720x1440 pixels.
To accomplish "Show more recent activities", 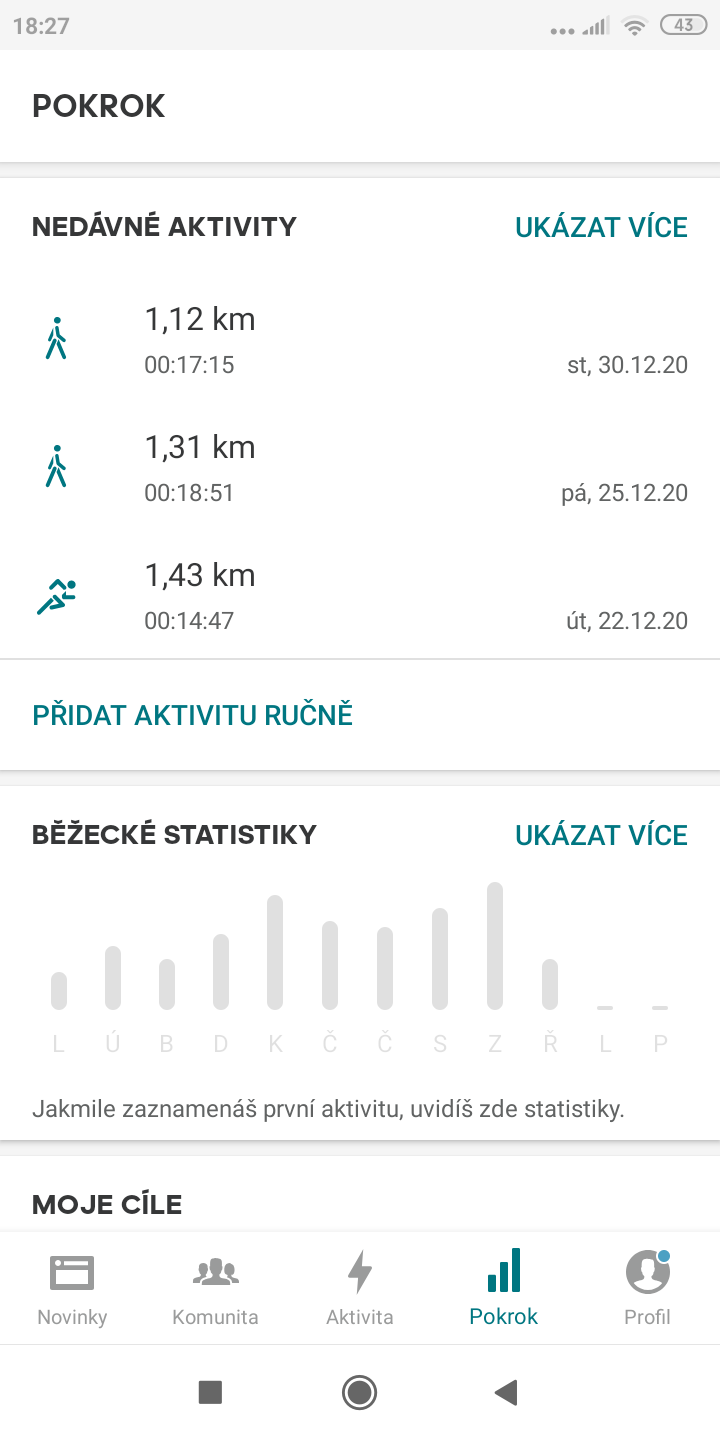I will (601, 227).
